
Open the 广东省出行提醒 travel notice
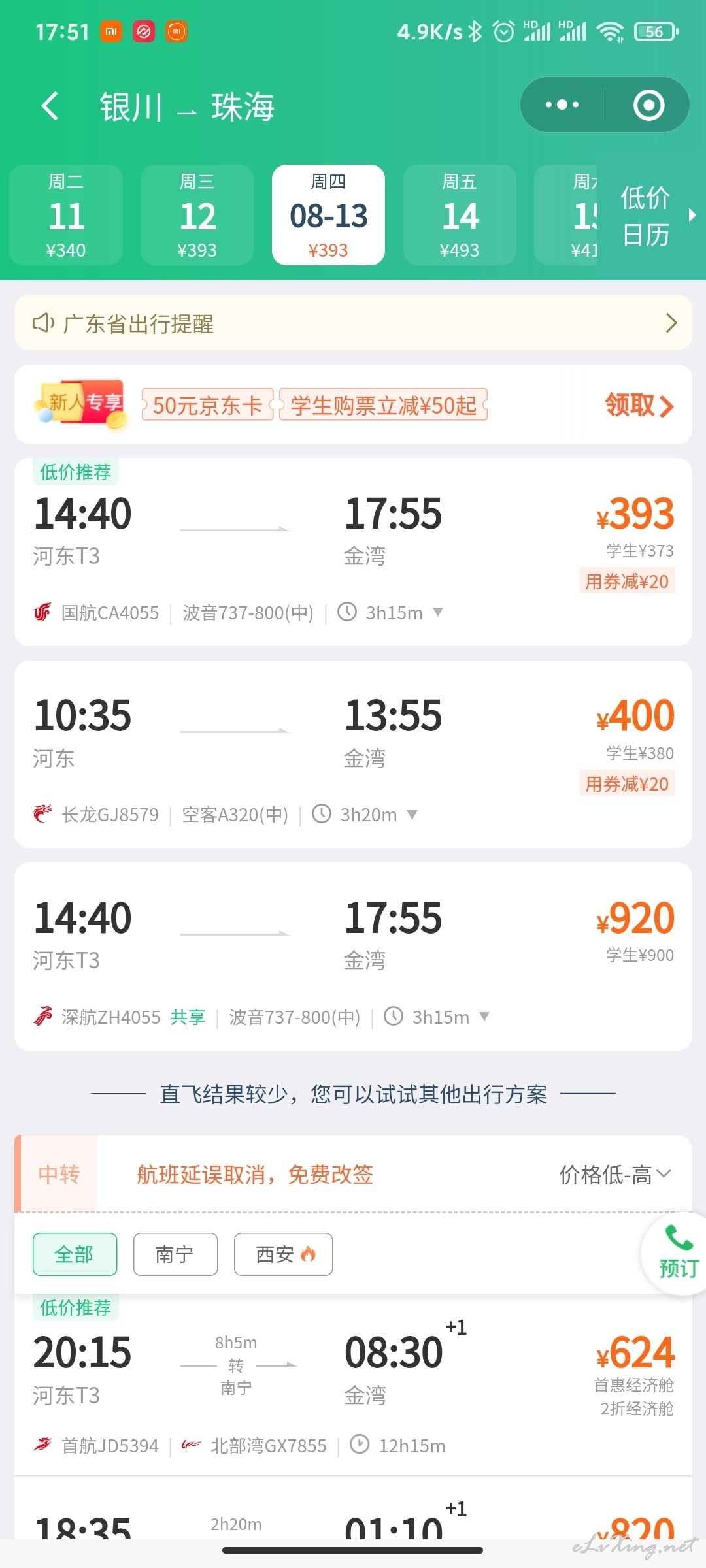click(353, 323)
